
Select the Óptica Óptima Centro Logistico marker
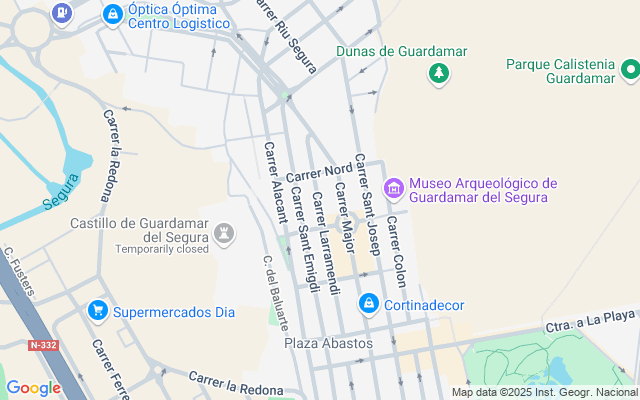pyautogui.click(x=113, y=14)
